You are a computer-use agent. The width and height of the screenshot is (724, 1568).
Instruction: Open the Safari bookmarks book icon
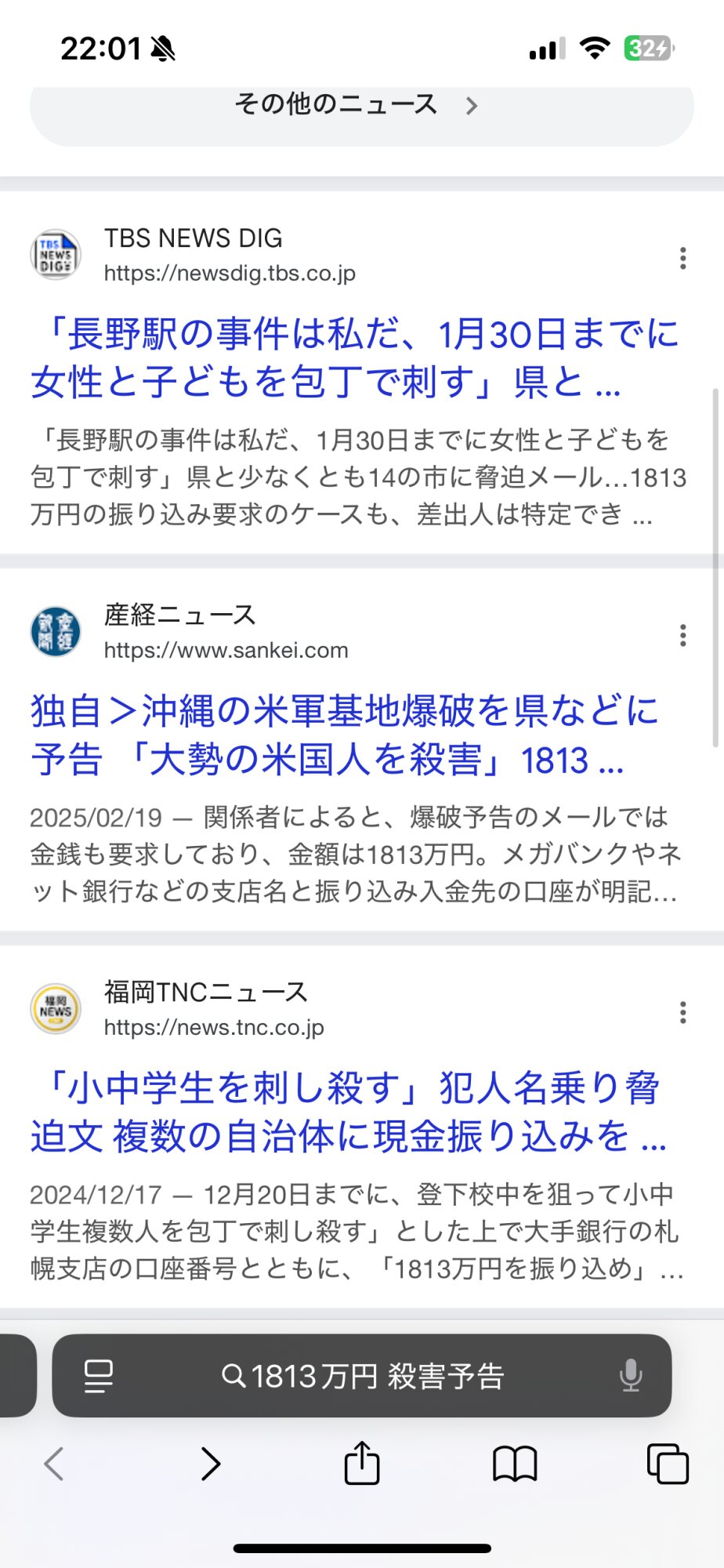point(515,1463)
